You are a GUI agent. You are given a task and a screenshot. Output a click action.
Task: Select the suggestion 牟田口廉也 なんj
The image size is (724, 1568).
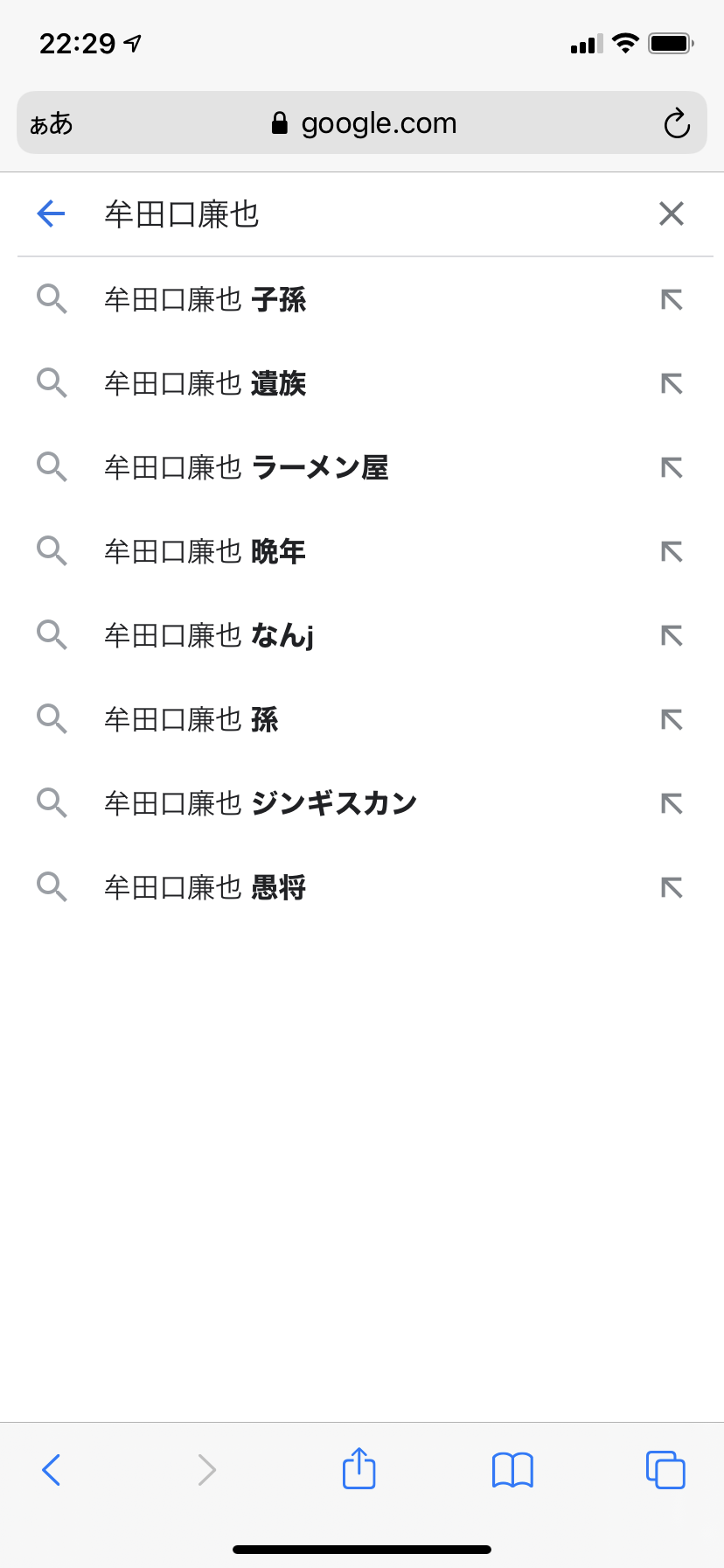pos(362,635)
